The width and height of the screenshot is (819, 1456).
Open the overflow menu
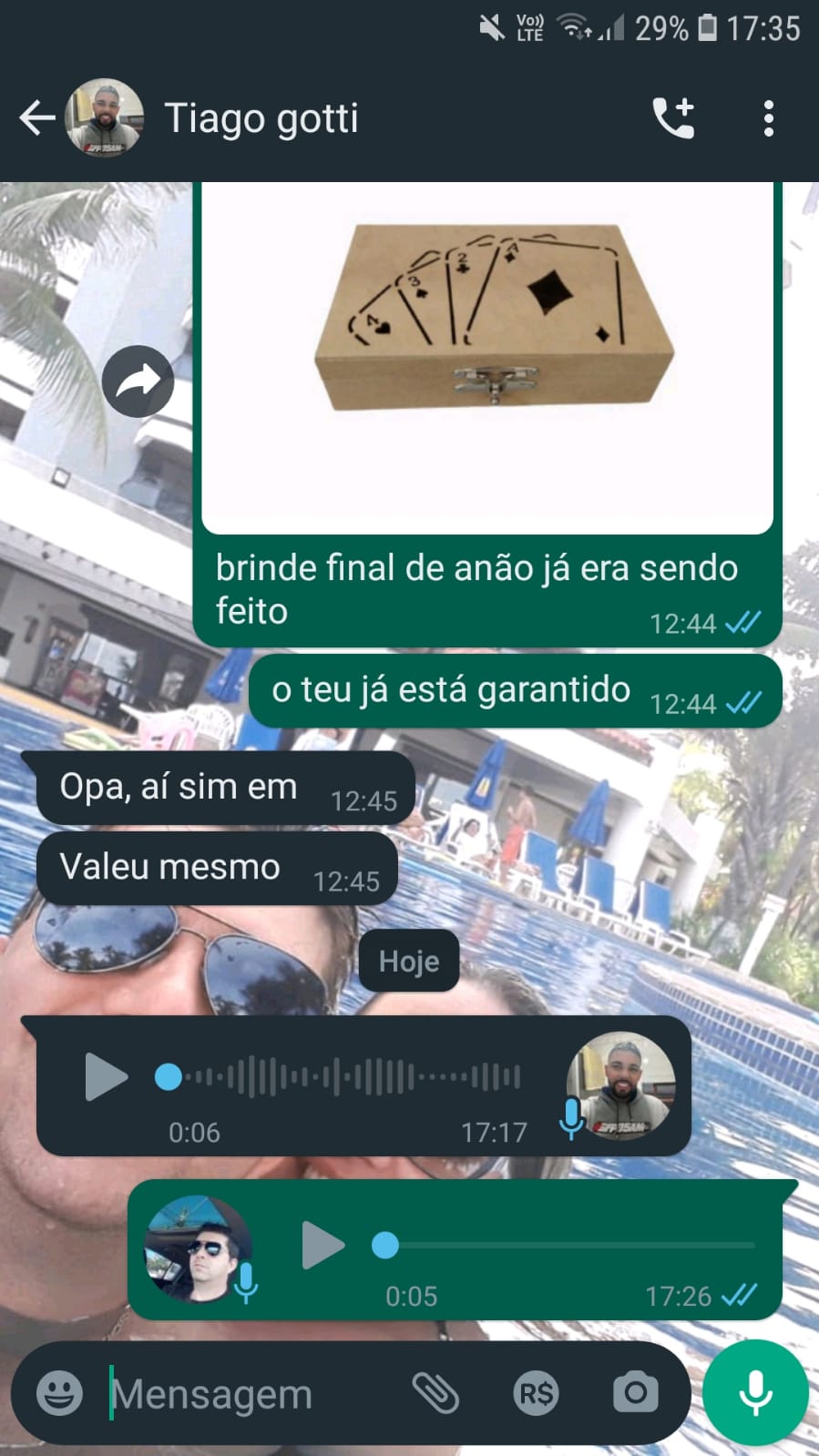pyautogui.click(x=768, y=118)
